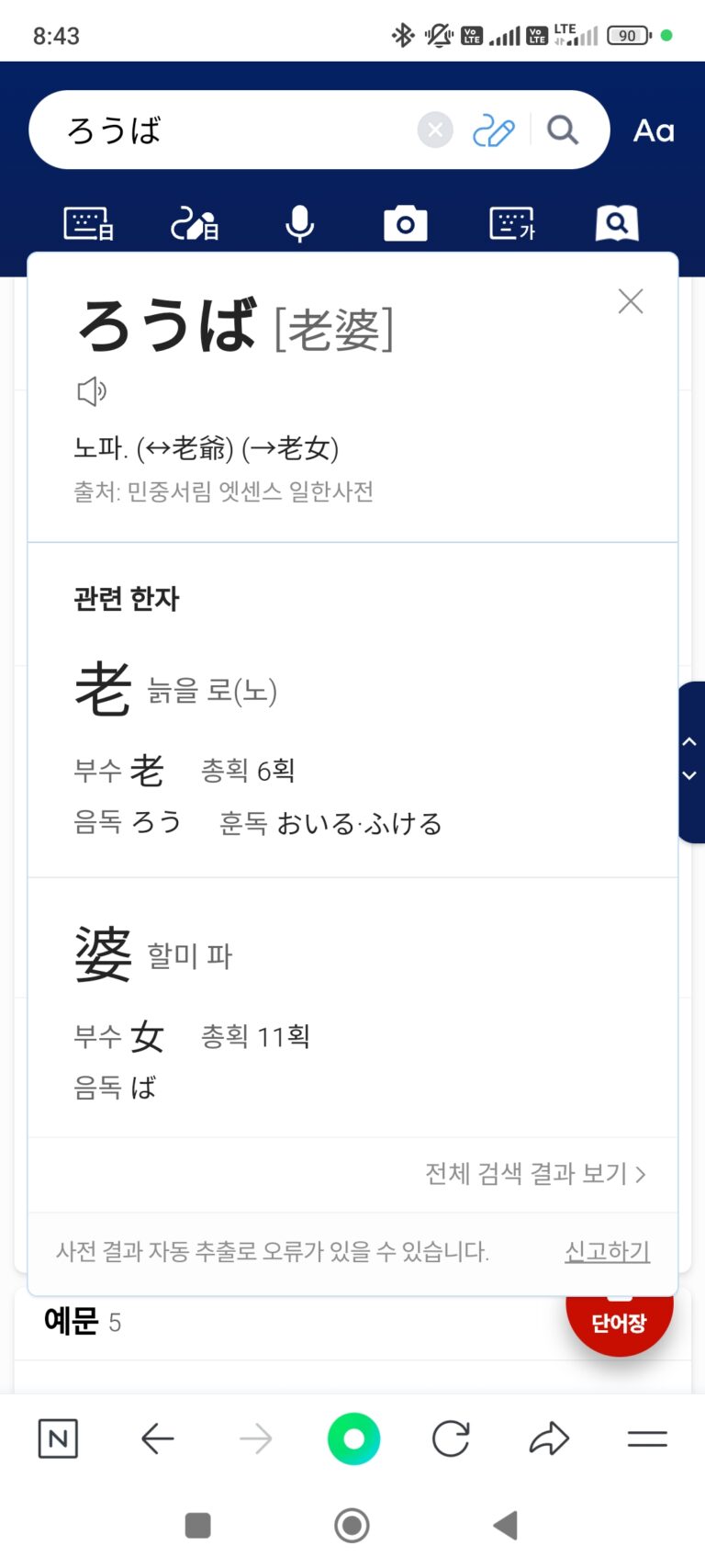Open the dictionary book search icon
Image resolution: width=705 pixels, height=1568 pixels.
tap(617, 223)
